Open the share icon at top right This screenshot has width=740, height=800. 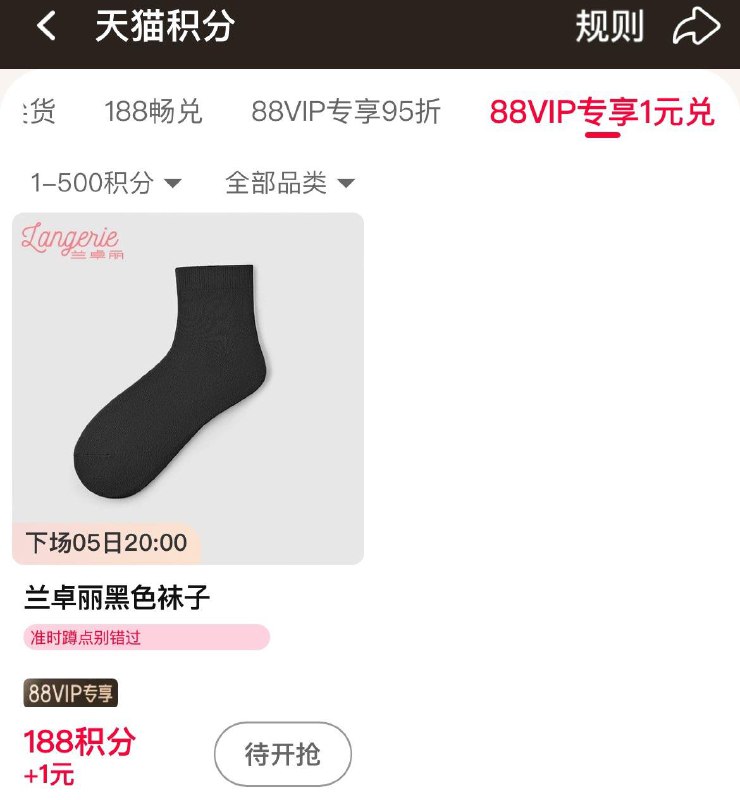(x=697, y=25)
